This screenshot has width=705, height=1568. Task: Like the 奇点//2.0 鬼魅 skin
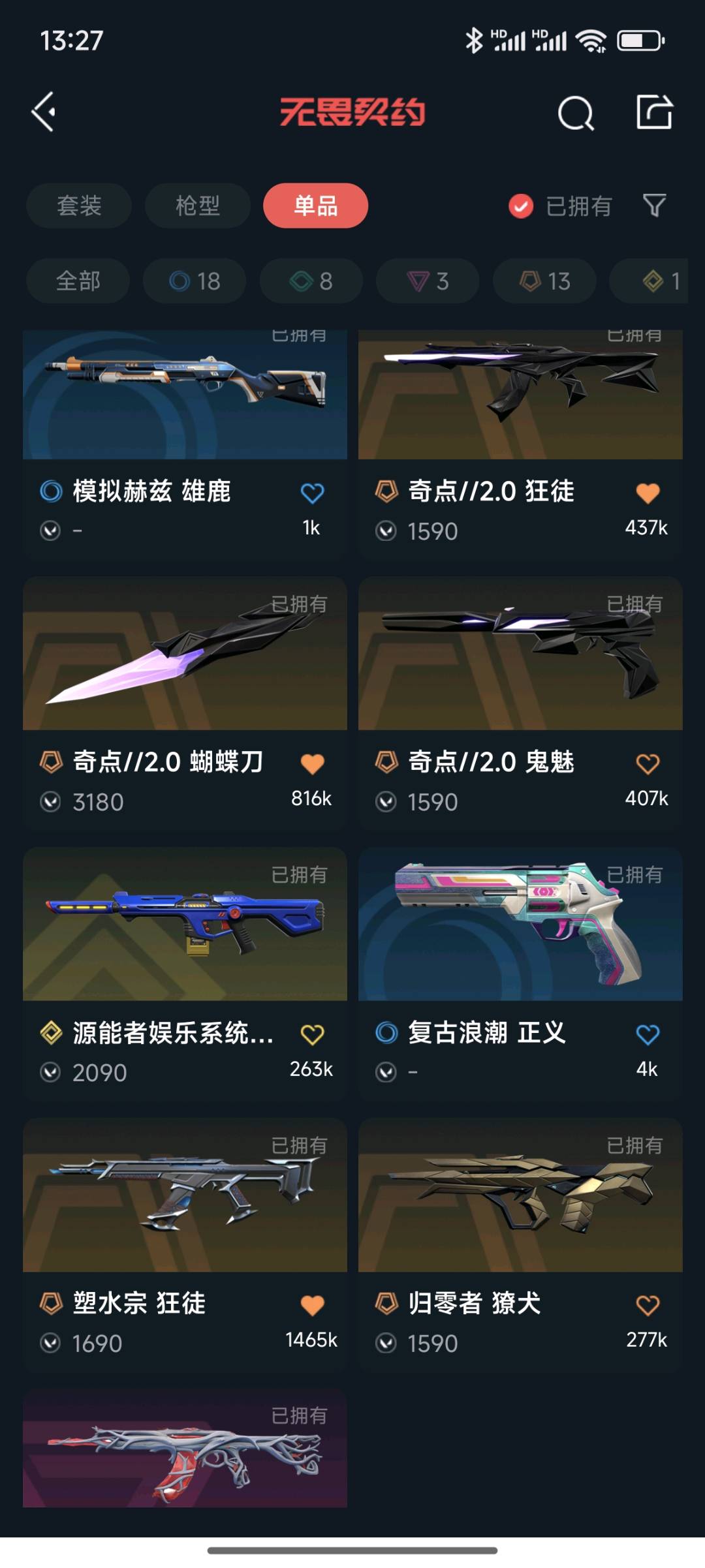coord(648,764)
